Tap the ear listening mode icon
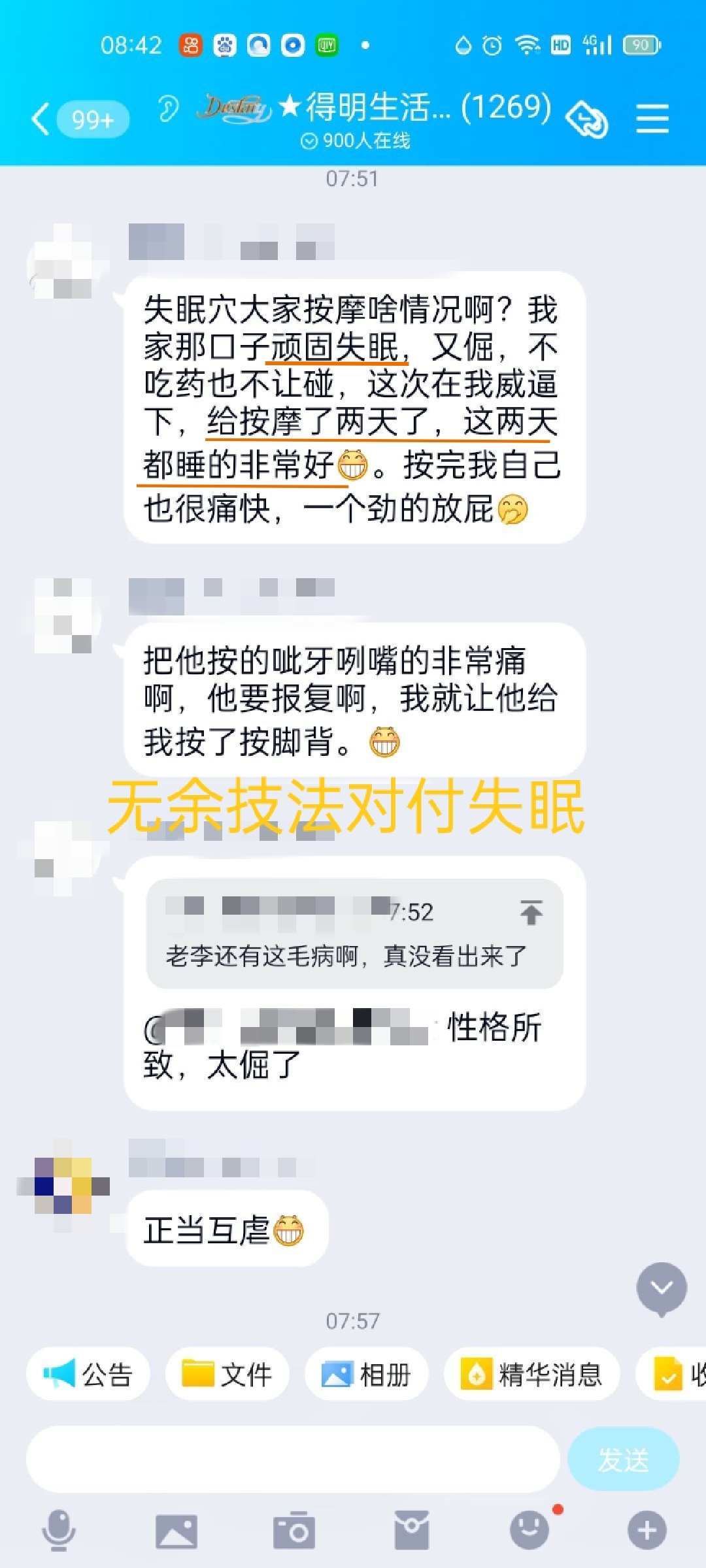Image resolution: width=706 pixels, height=1568 pixels. pos(168,108)
